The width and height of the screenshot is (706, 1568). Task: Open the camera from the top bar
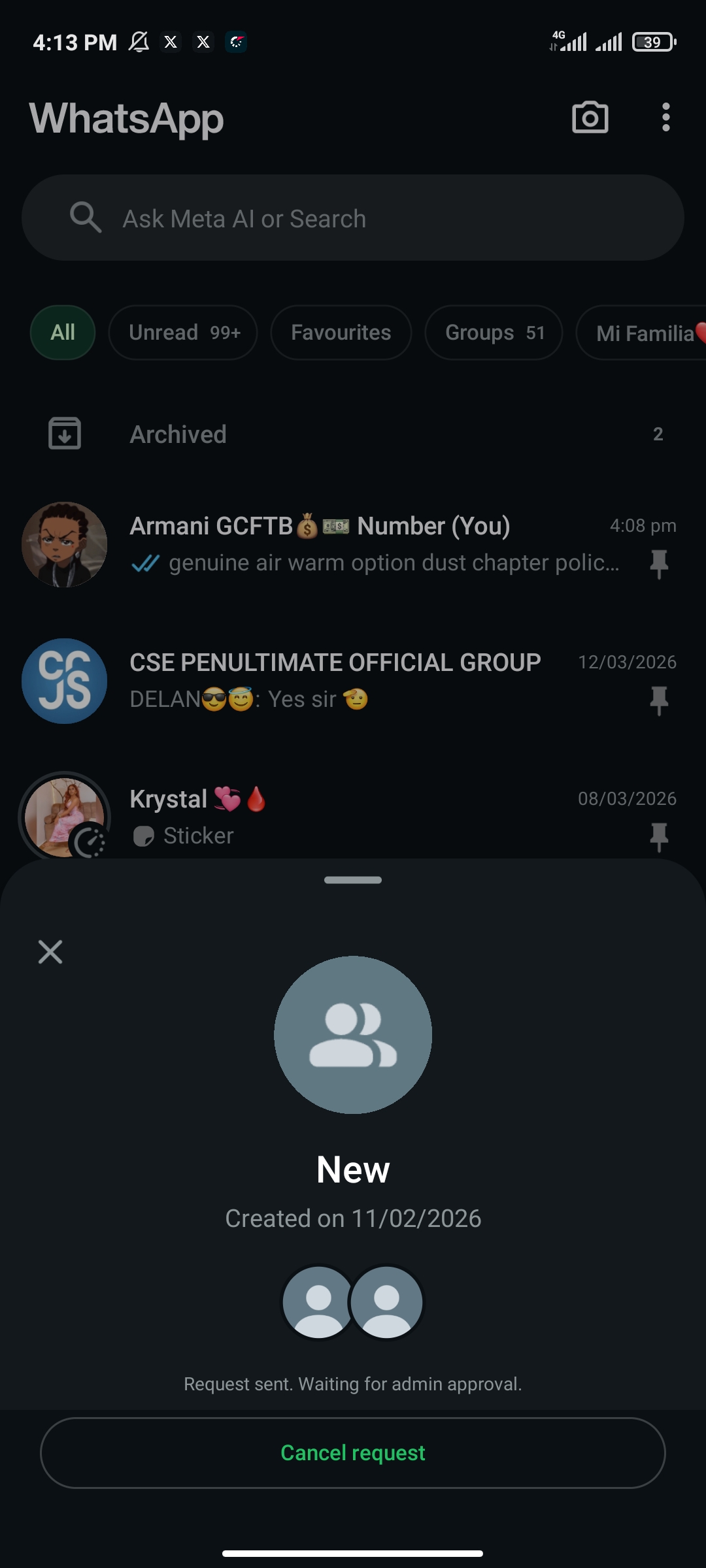pos(590,118)
